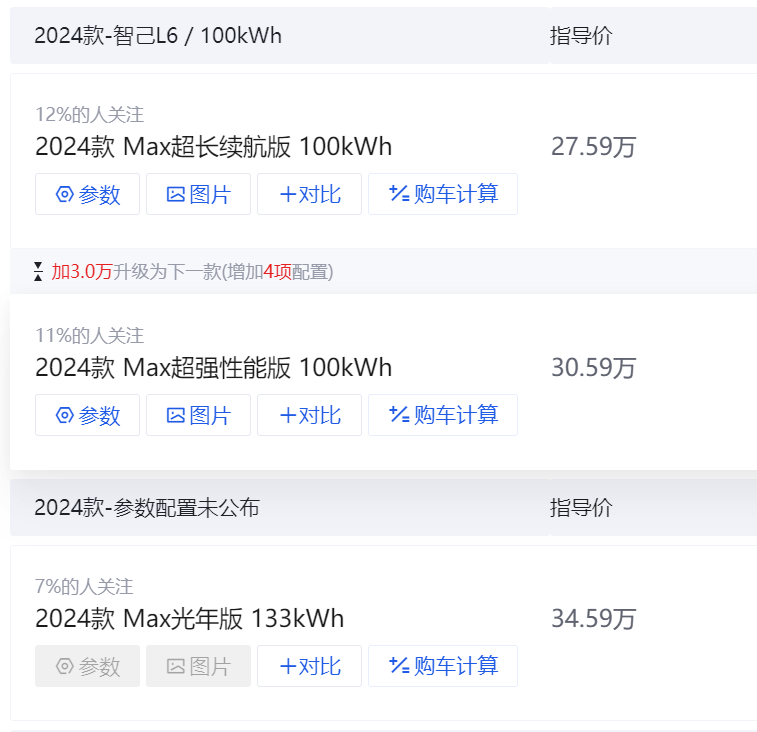
Task: Add Max光年版 133kWh to 对比
Action: [x=309, y=666]
